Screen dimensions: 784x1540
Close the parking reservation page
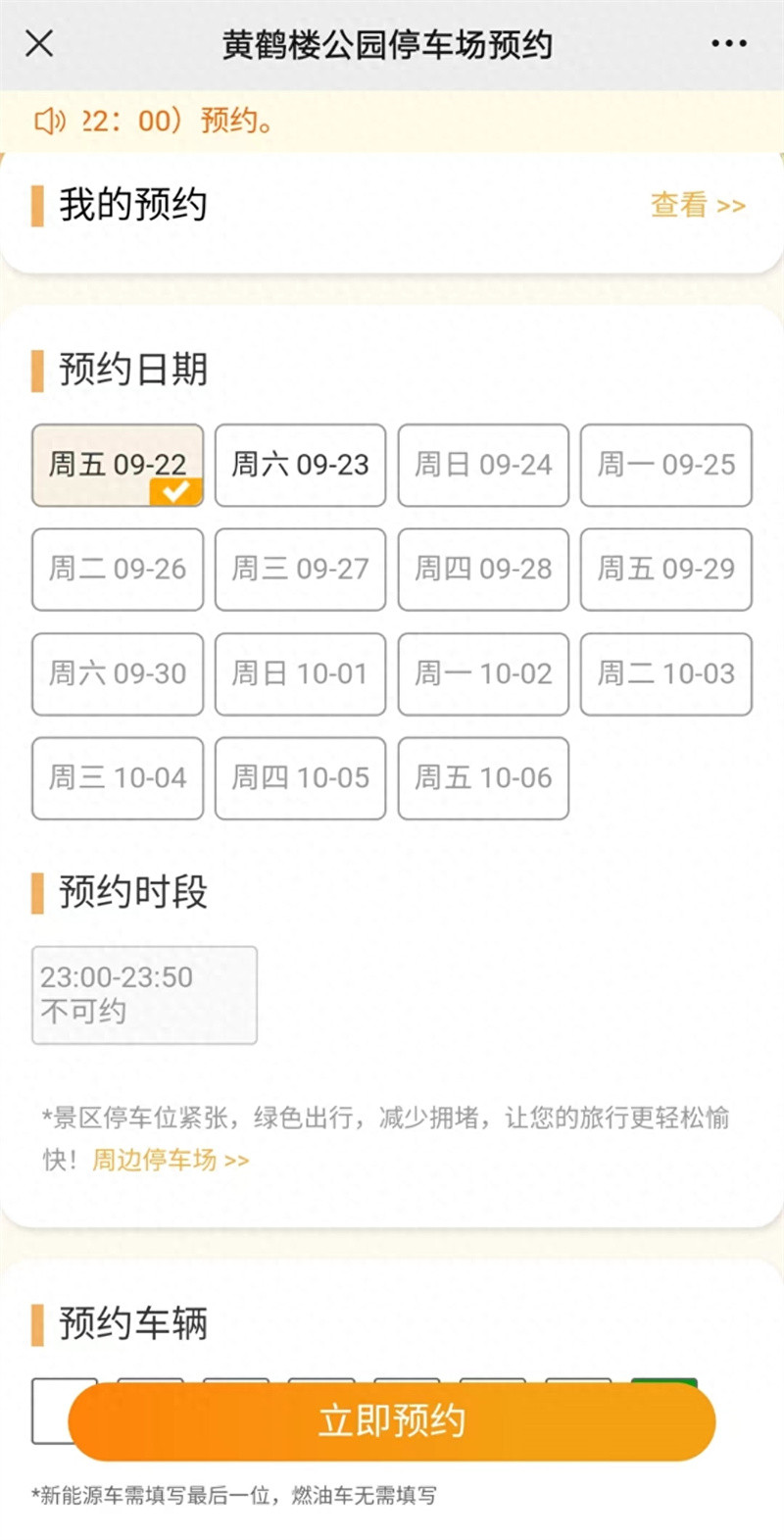pos(39,44)
